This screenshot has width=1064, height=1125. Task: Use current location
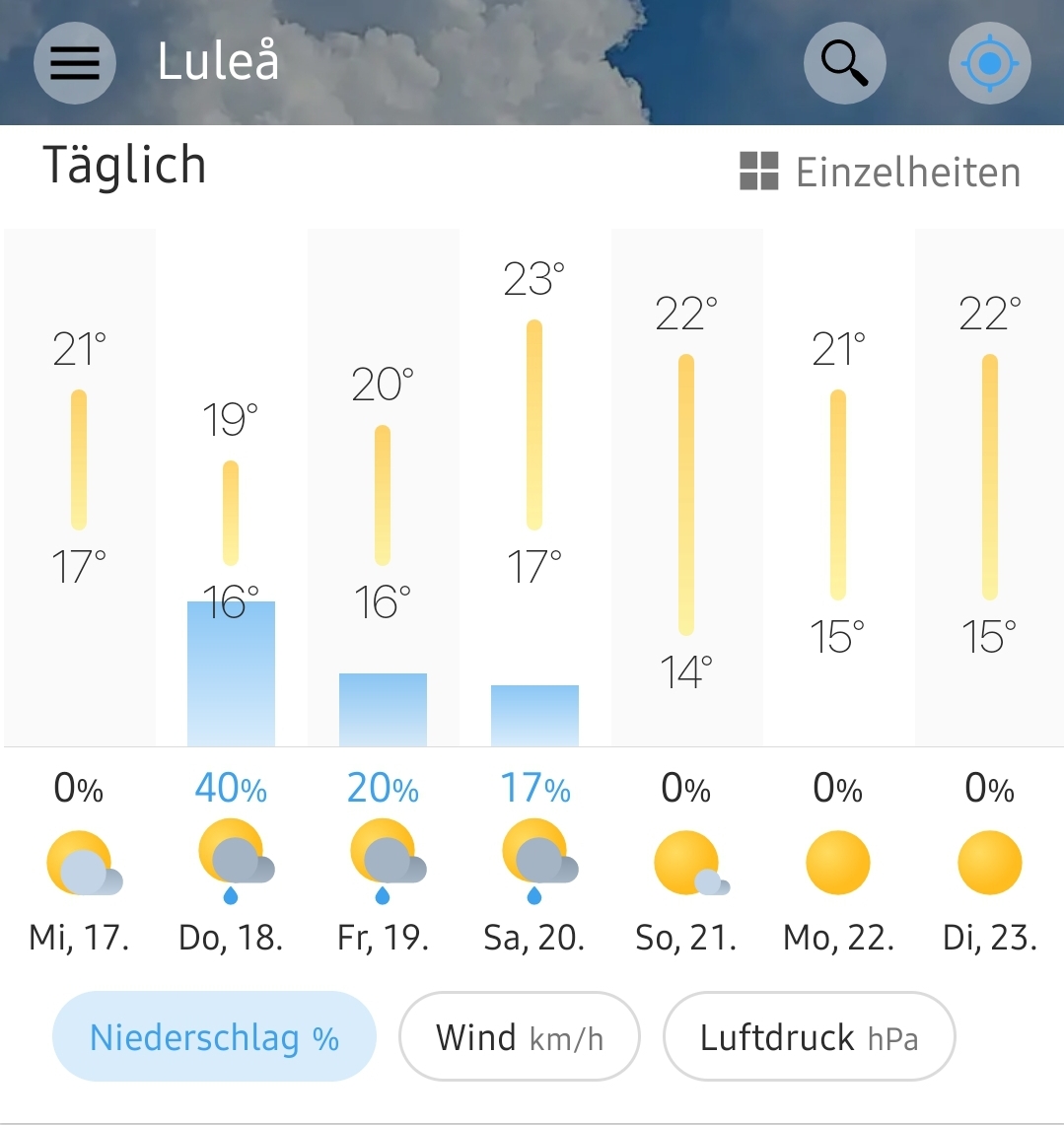click(989, 63)
